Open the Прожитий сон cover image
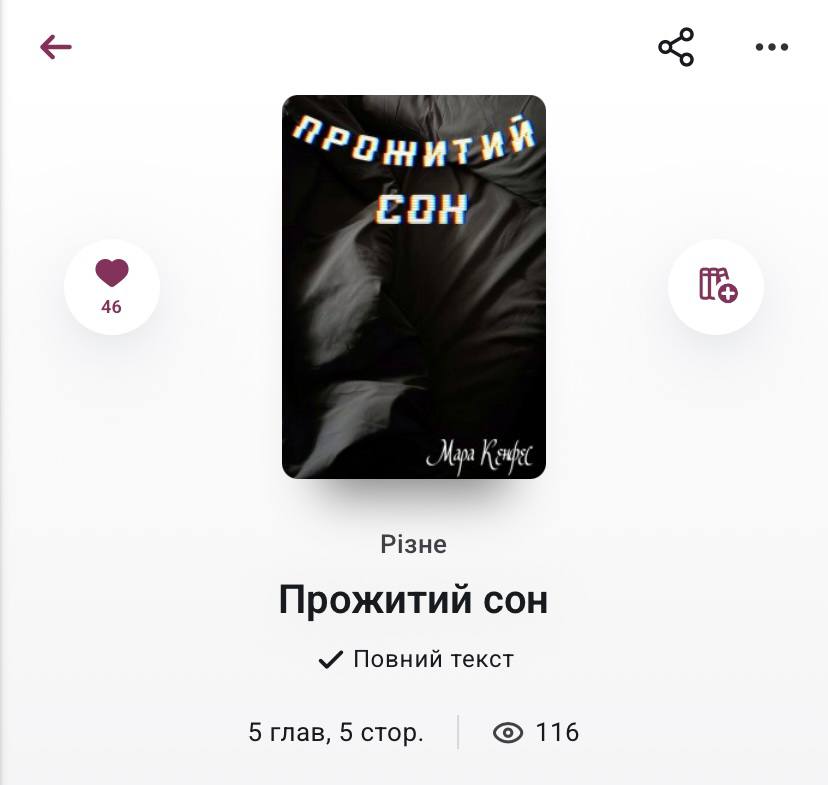828x785 pixels. click(414, 287)
